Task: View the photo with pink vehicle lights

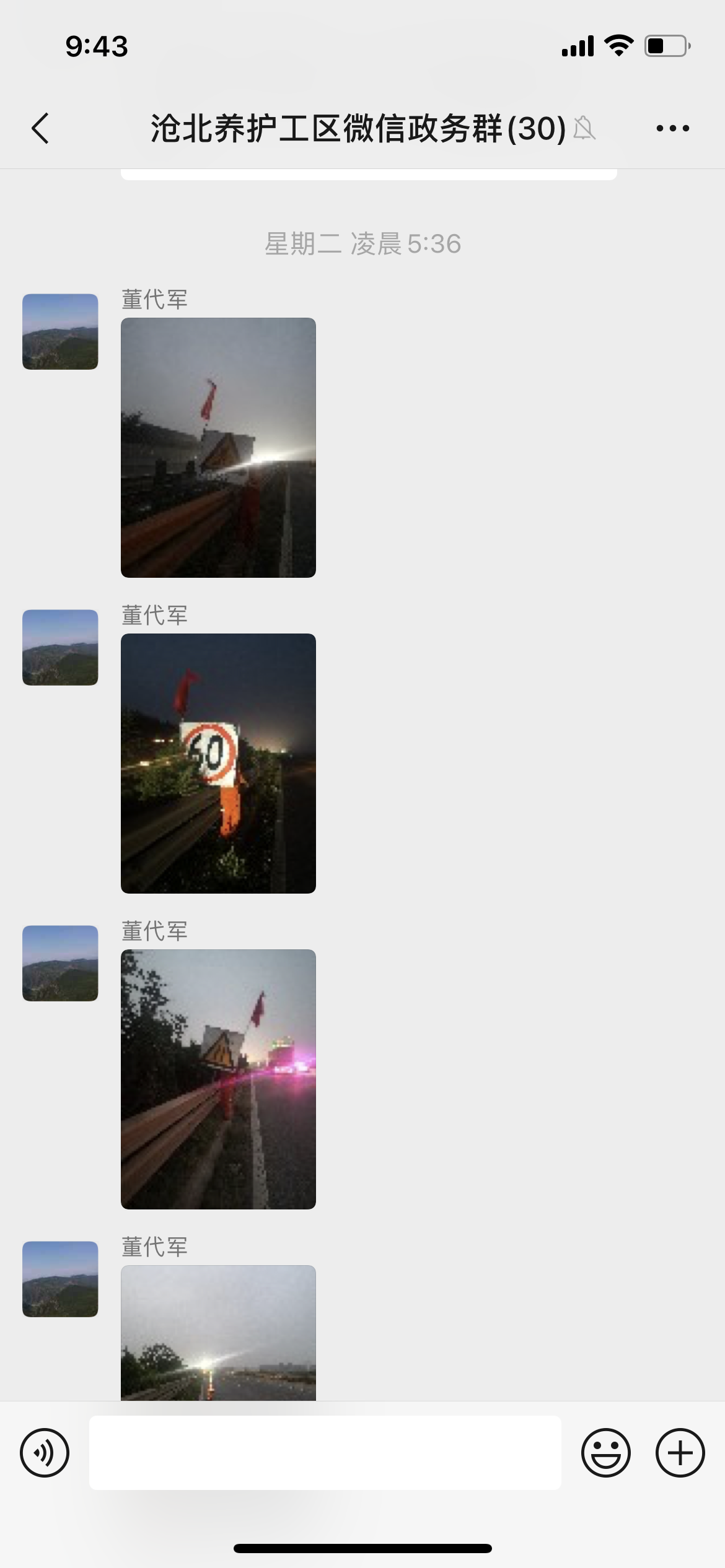Action: click(218, 1079)
